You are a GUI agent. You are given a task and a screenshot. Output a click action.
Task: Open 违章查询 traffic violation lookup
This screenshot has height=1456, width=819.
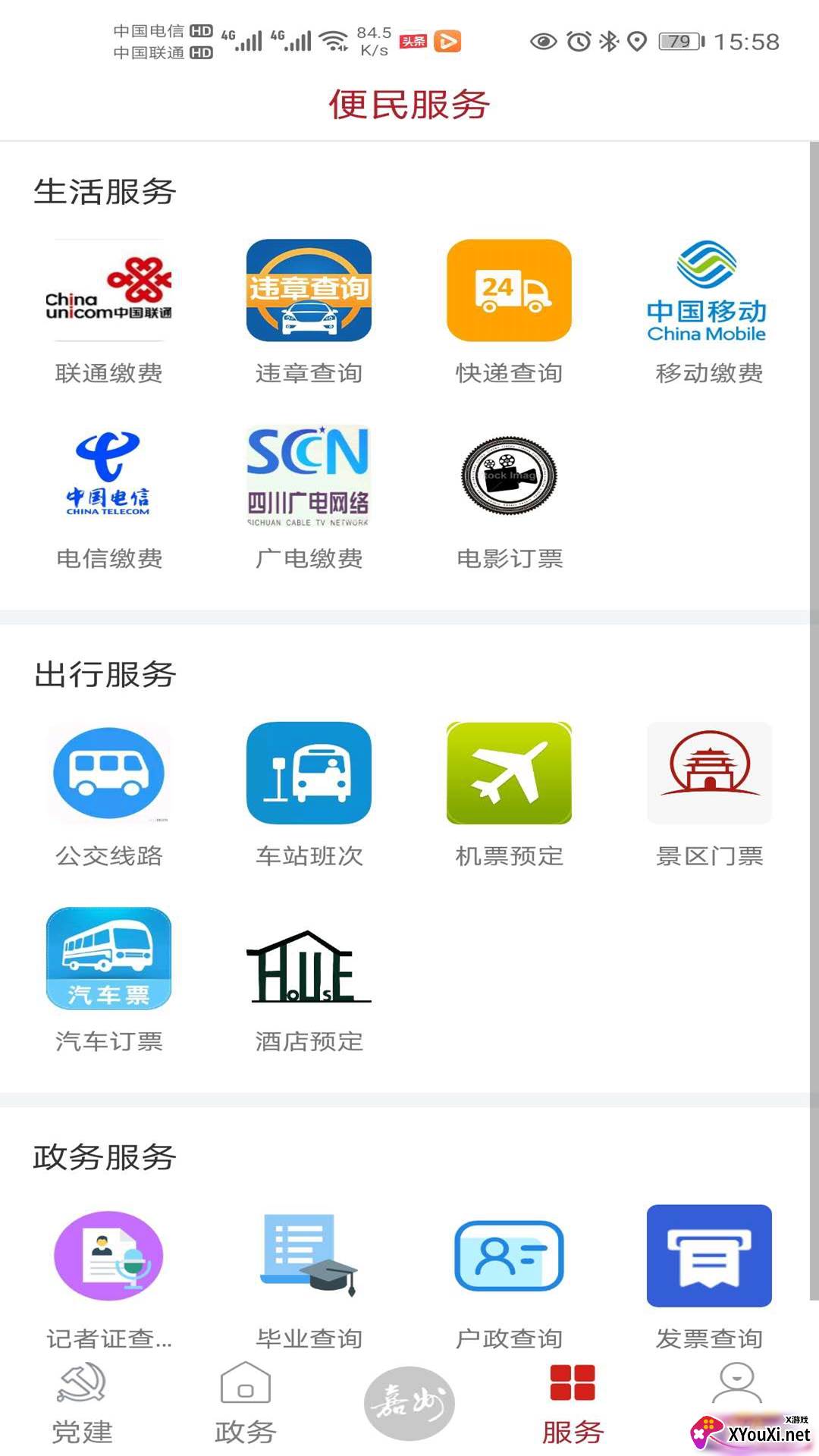[309, 291]
